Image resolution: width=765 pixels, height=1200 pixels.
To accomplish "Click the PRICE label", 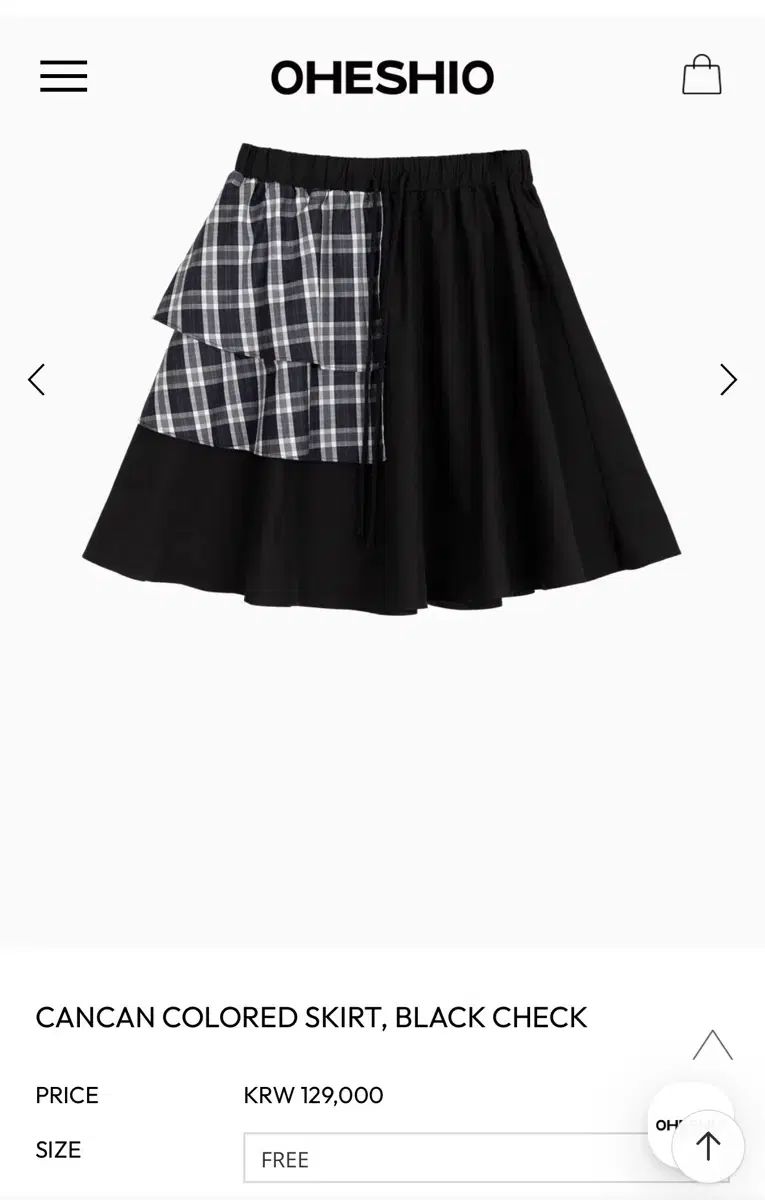I will pos(66,1095).
